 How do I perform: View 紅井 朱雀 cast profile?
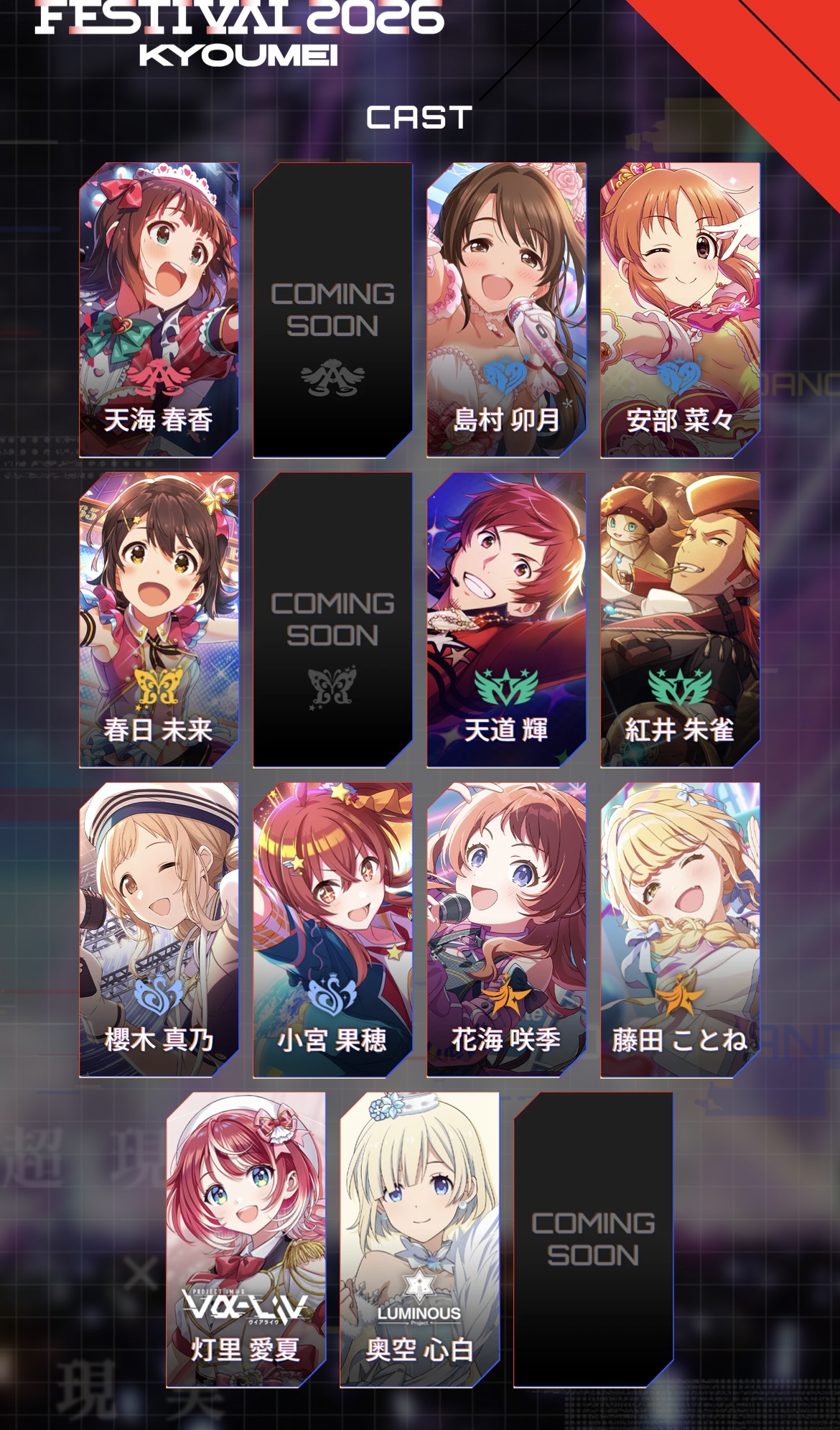click(680, 619)
